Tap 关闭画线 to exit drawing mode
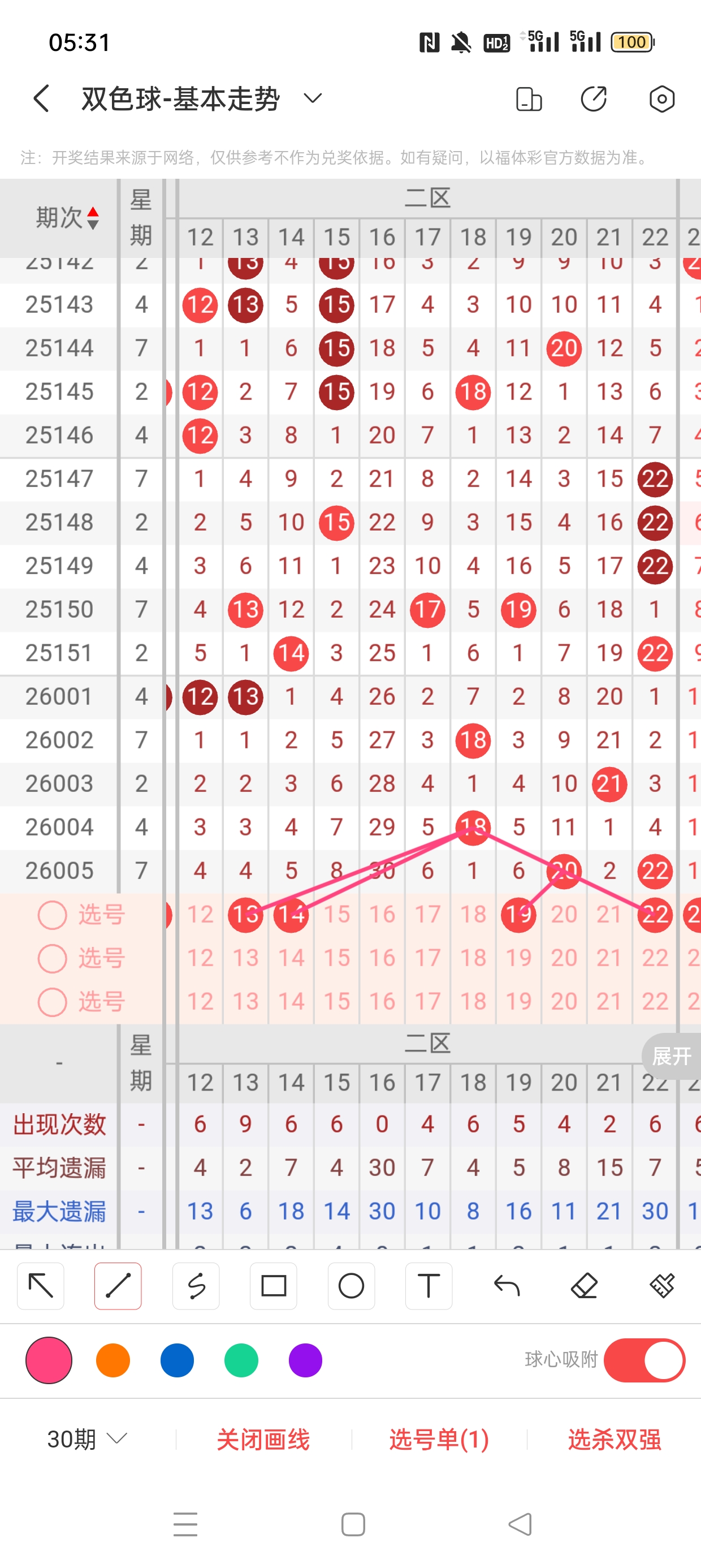The height and width of the screenshot is (1568, 701). click(263, 1440)
